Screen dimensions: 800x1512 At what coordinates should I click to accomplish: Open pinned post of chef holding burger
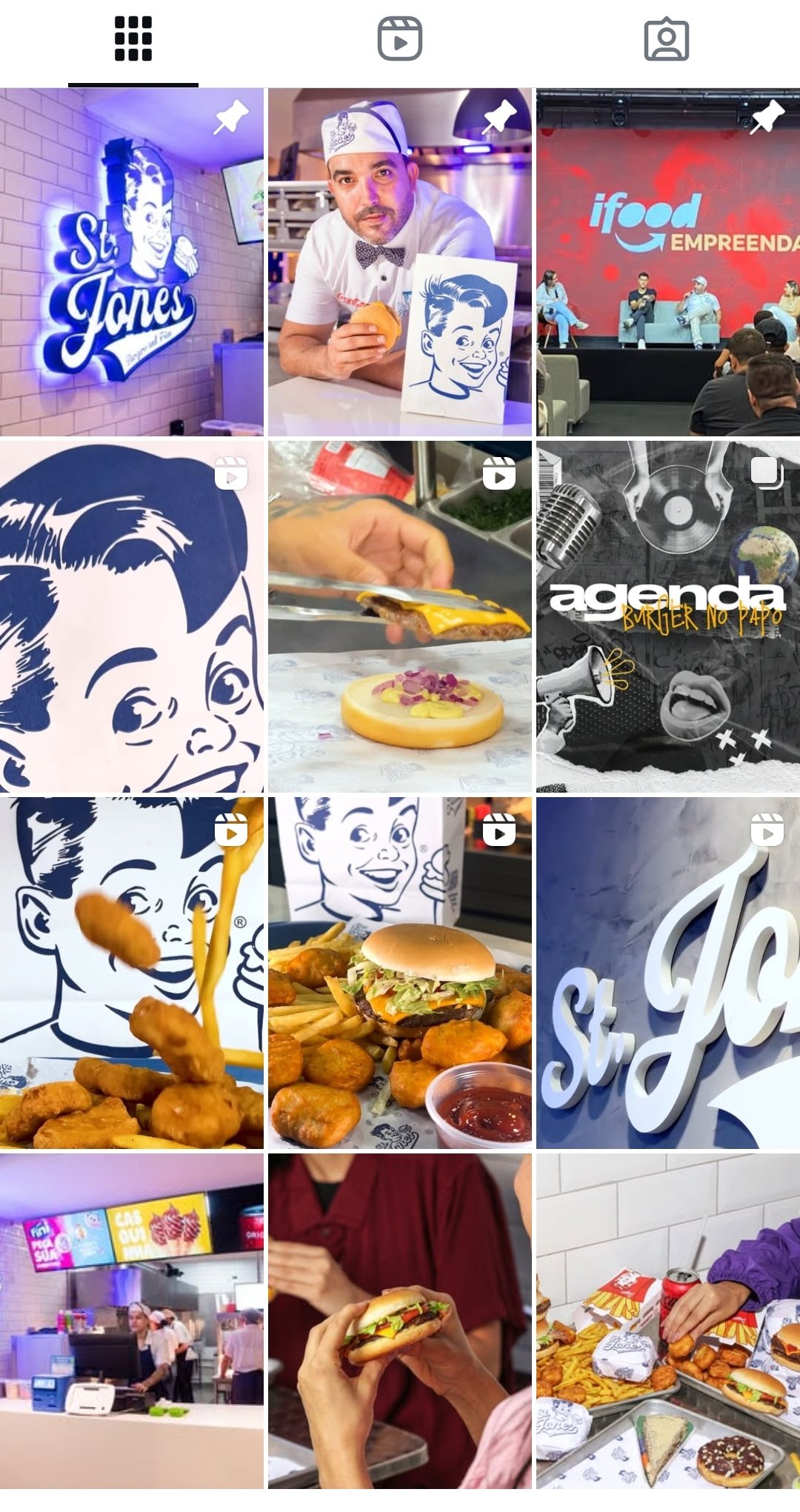point(400,262)
